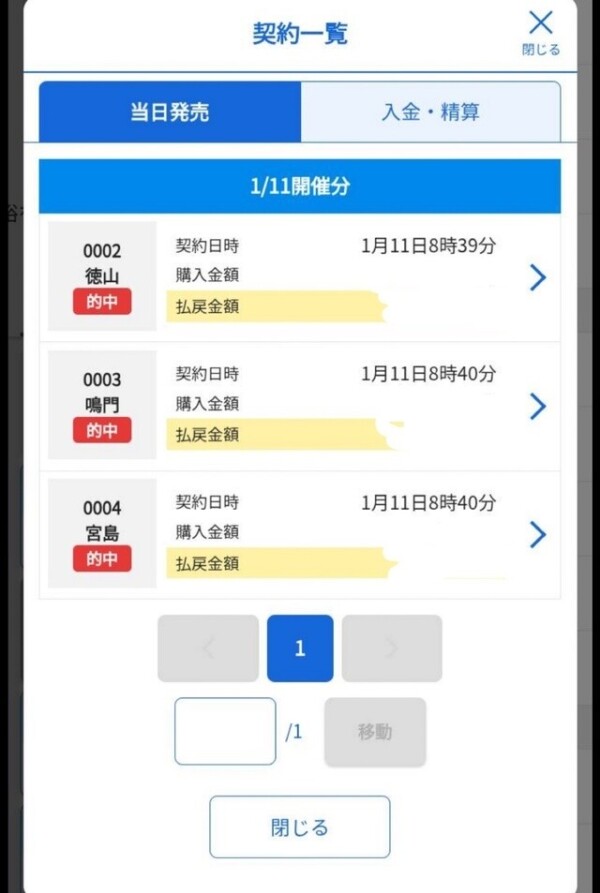Tap the 閉じる button at the bottom
This screenshot has height=893, width=600.
click(299, 827)
